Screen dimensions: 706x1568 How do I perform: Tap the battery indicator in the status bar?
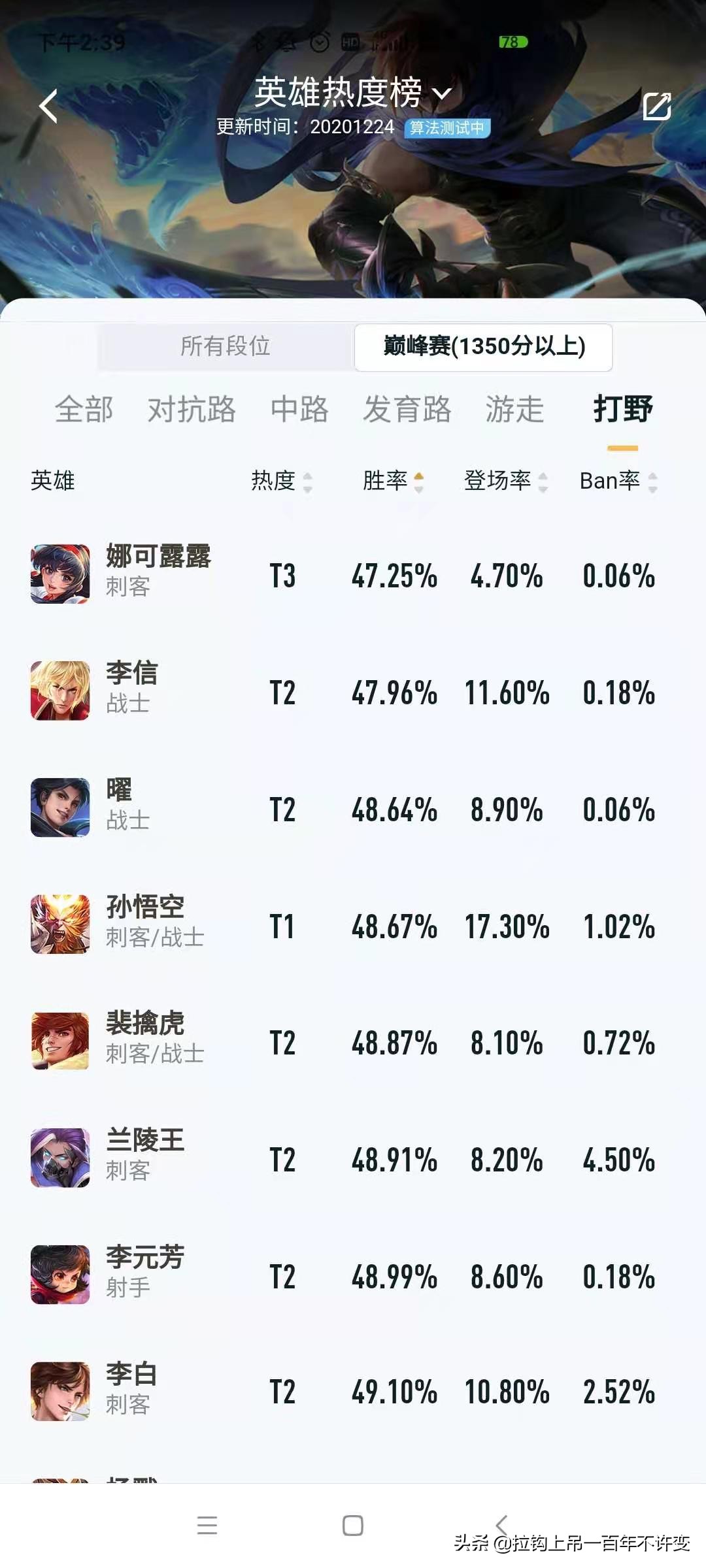pyautogui.click(x=512, y=41)
